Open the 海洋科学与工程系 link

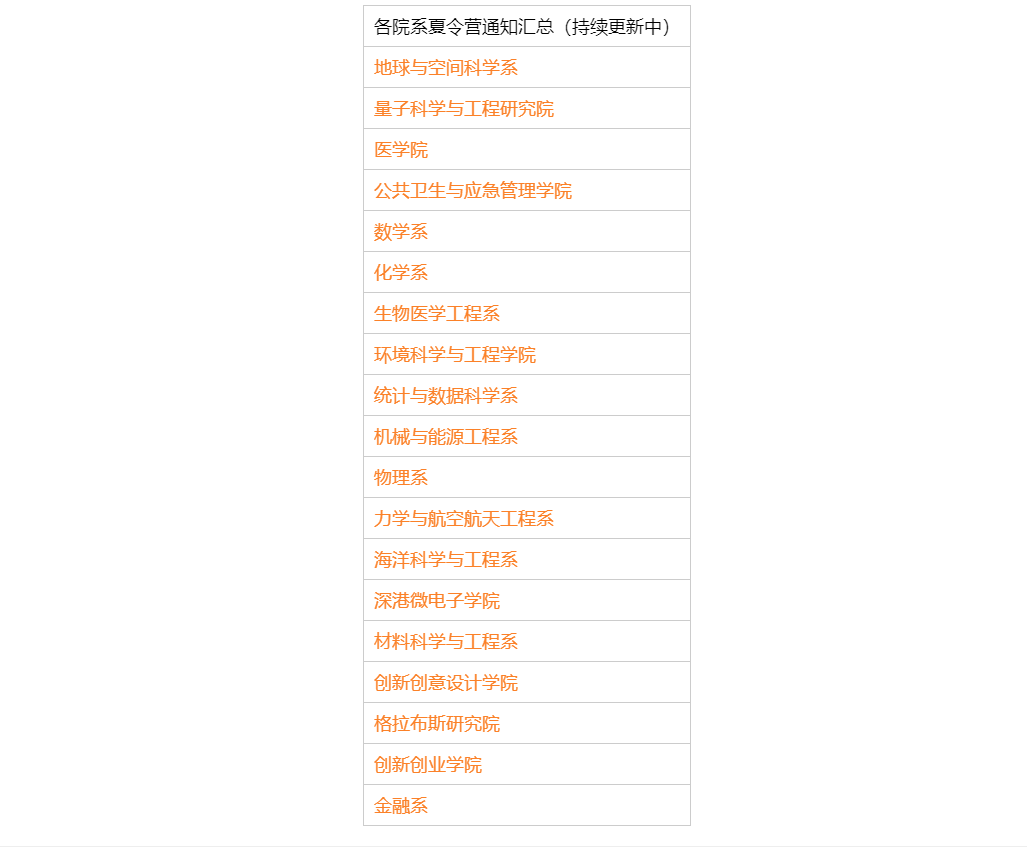pos(446,560)
